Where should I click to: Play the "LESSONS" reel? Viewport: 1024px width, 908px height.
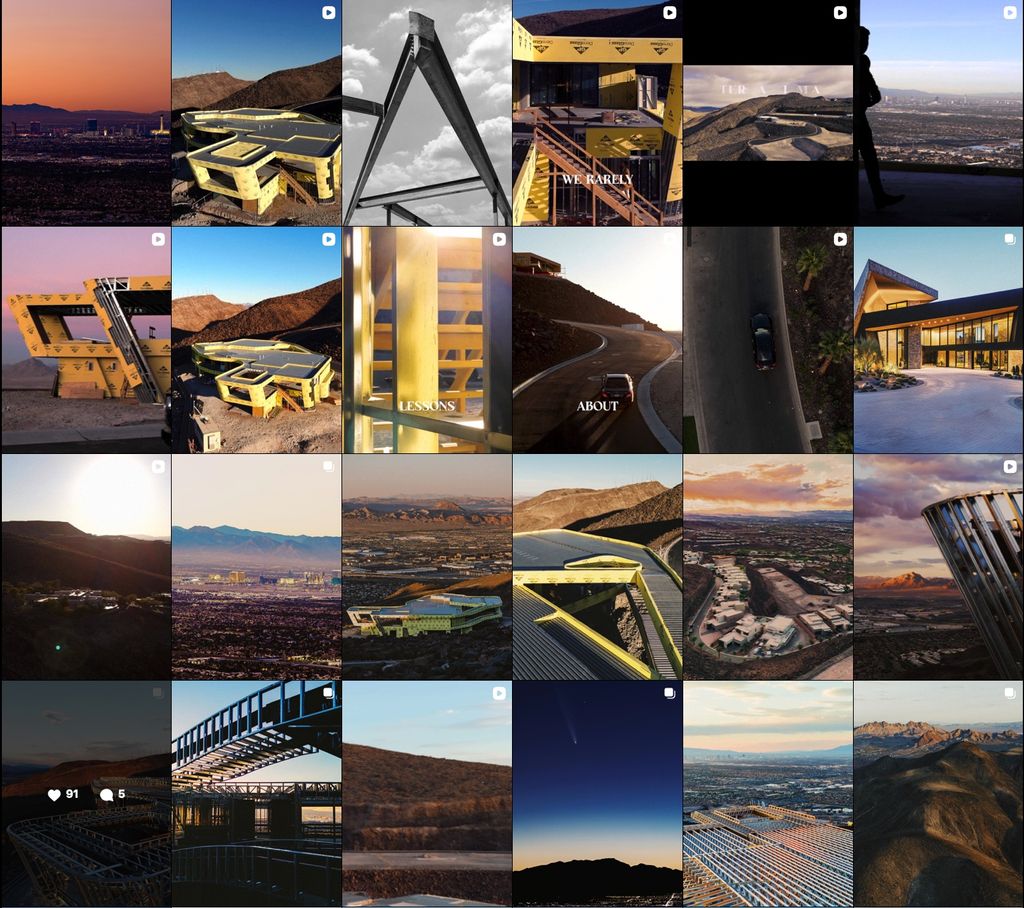coord(427,340)
